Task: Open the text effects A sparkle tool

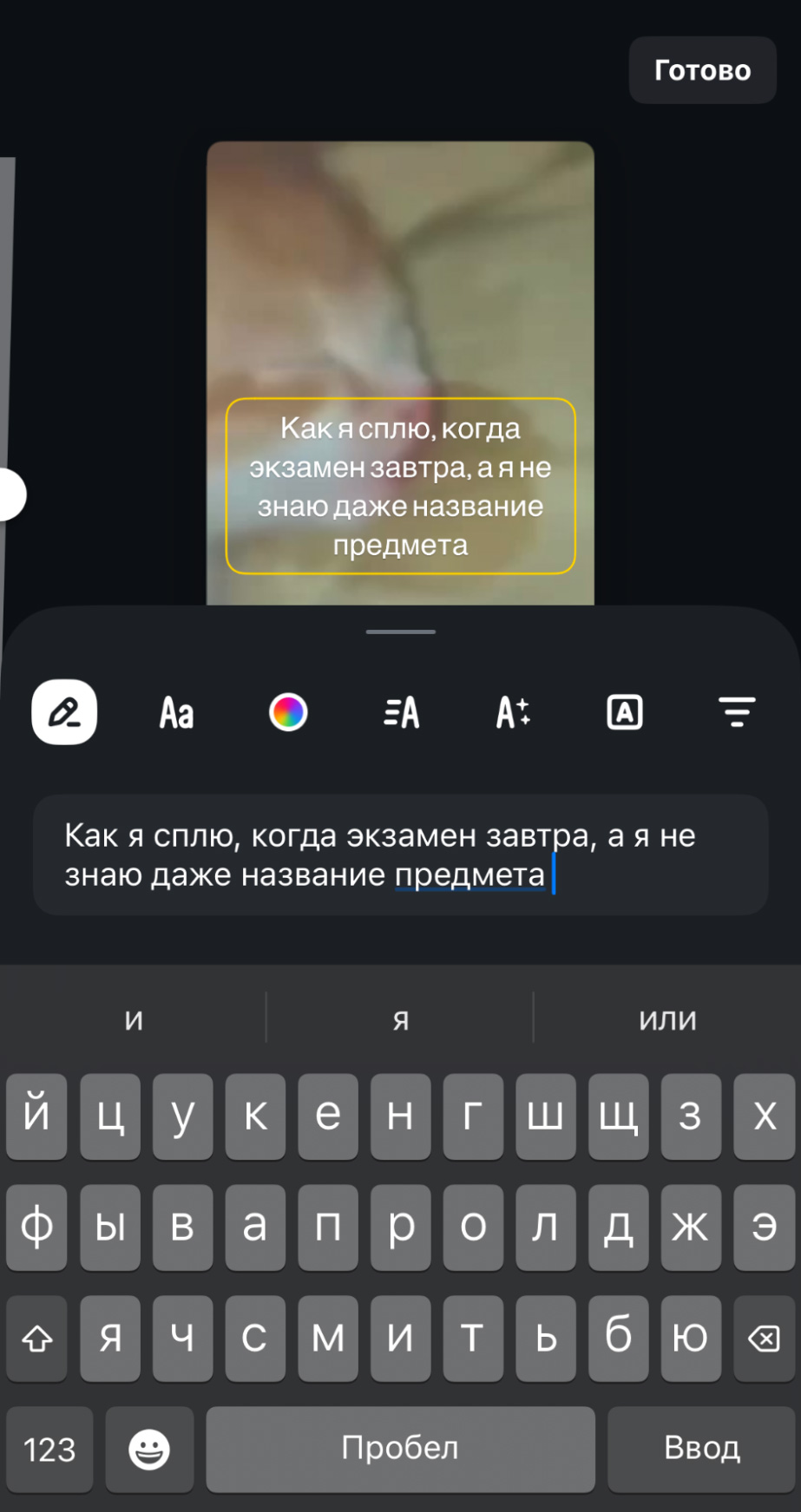Action: (513, 713)
